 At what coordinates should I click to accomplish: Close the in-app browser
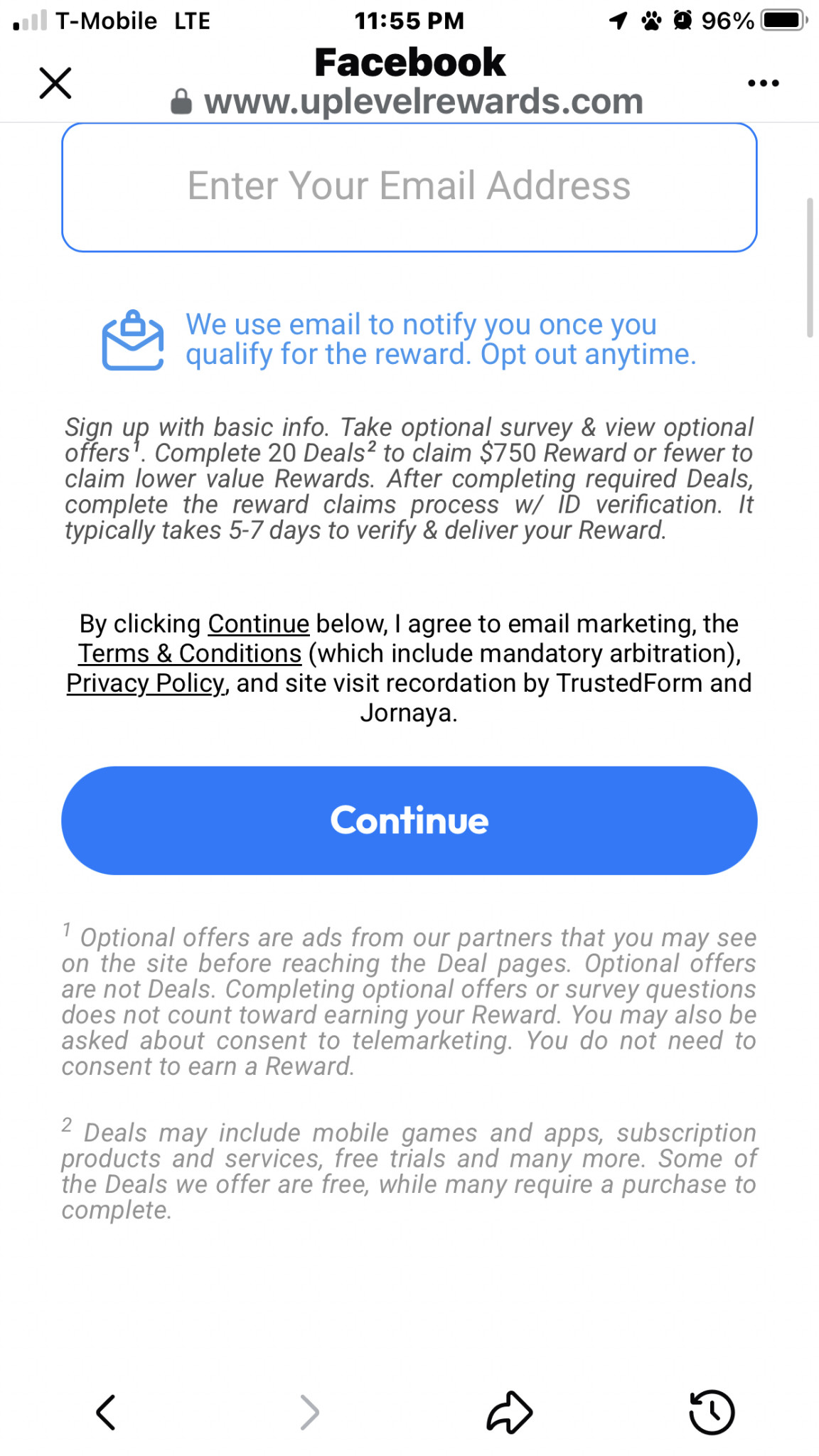55,83
